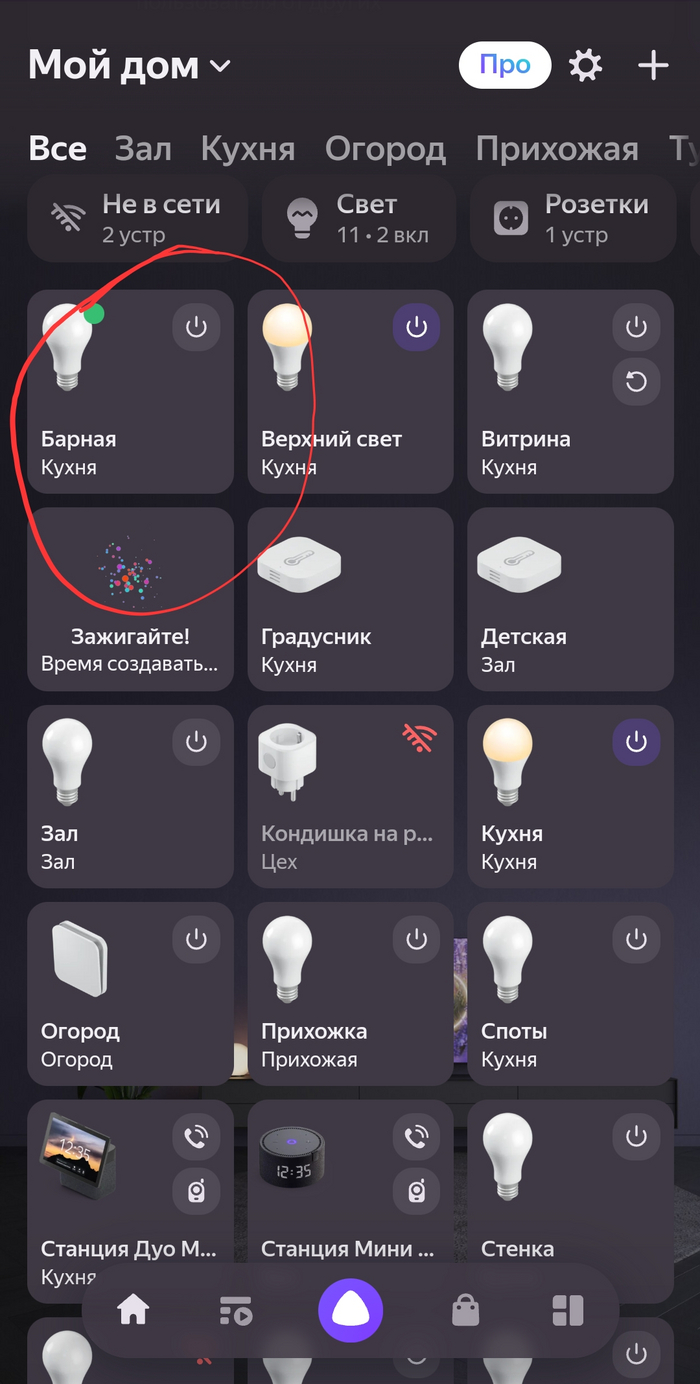Open the Зажигайте! promo card
700x1384 pixels.
[130, 598]
